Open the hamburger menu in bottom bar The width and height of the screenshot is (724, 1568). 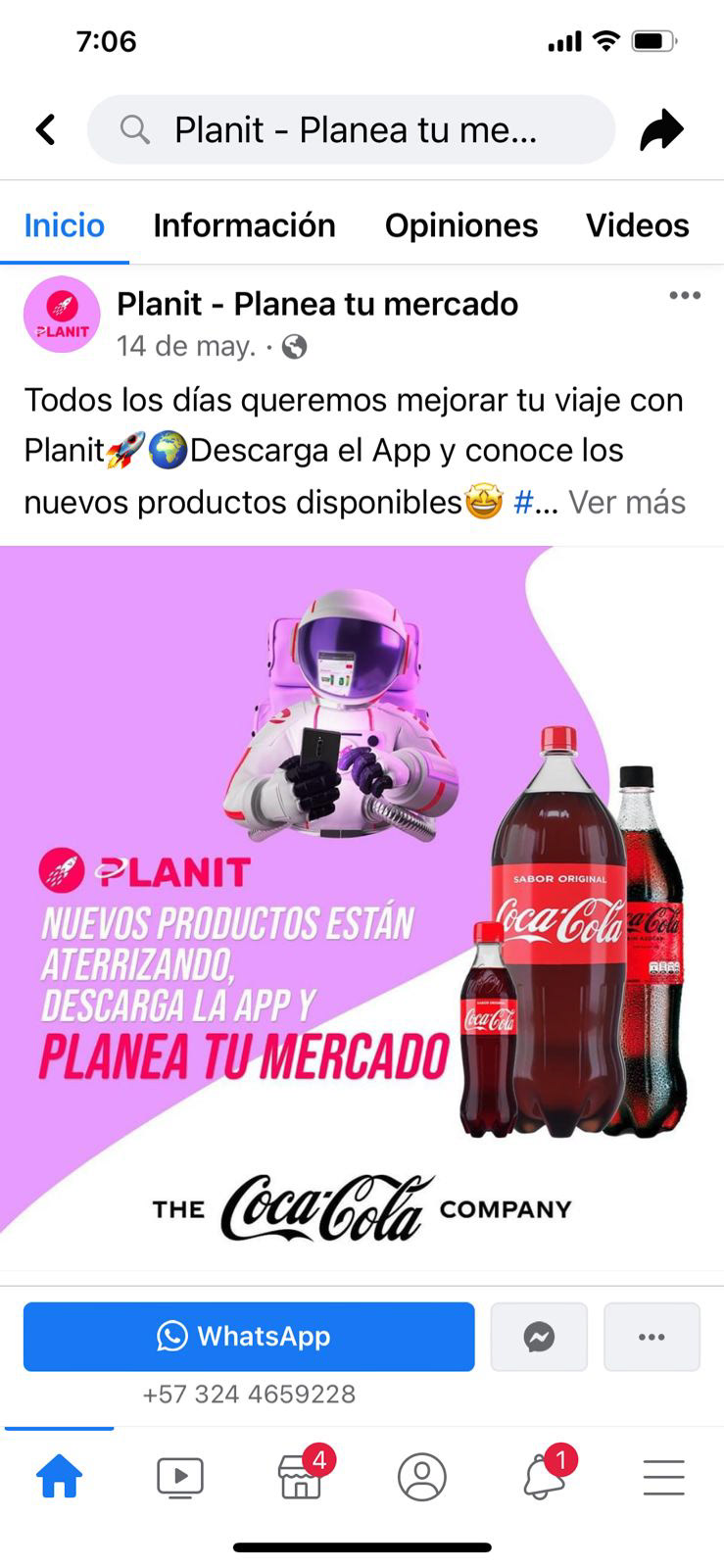click(663, 1477)
